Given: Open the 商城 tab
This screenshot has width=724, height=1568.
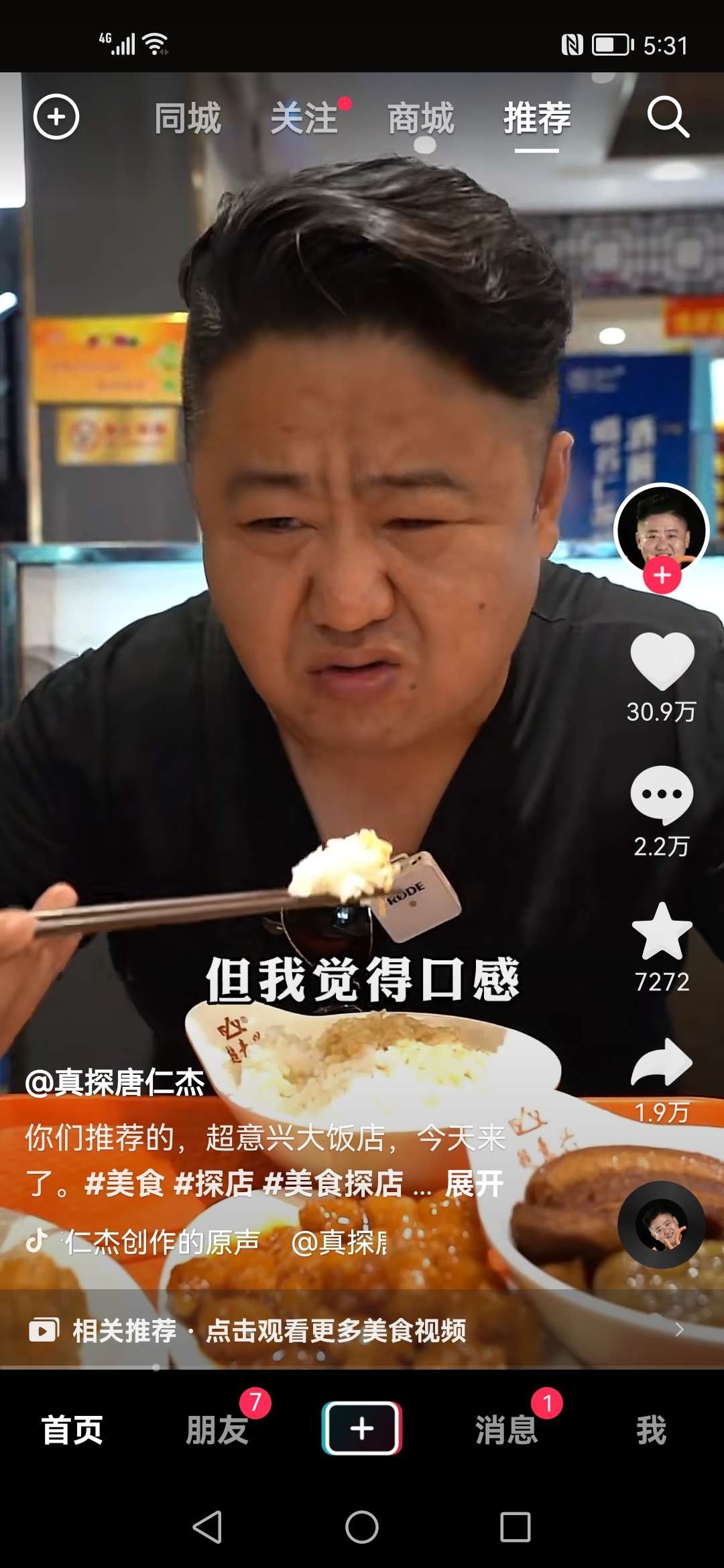Looking at the screenshot, I should (x=420, y=119).
